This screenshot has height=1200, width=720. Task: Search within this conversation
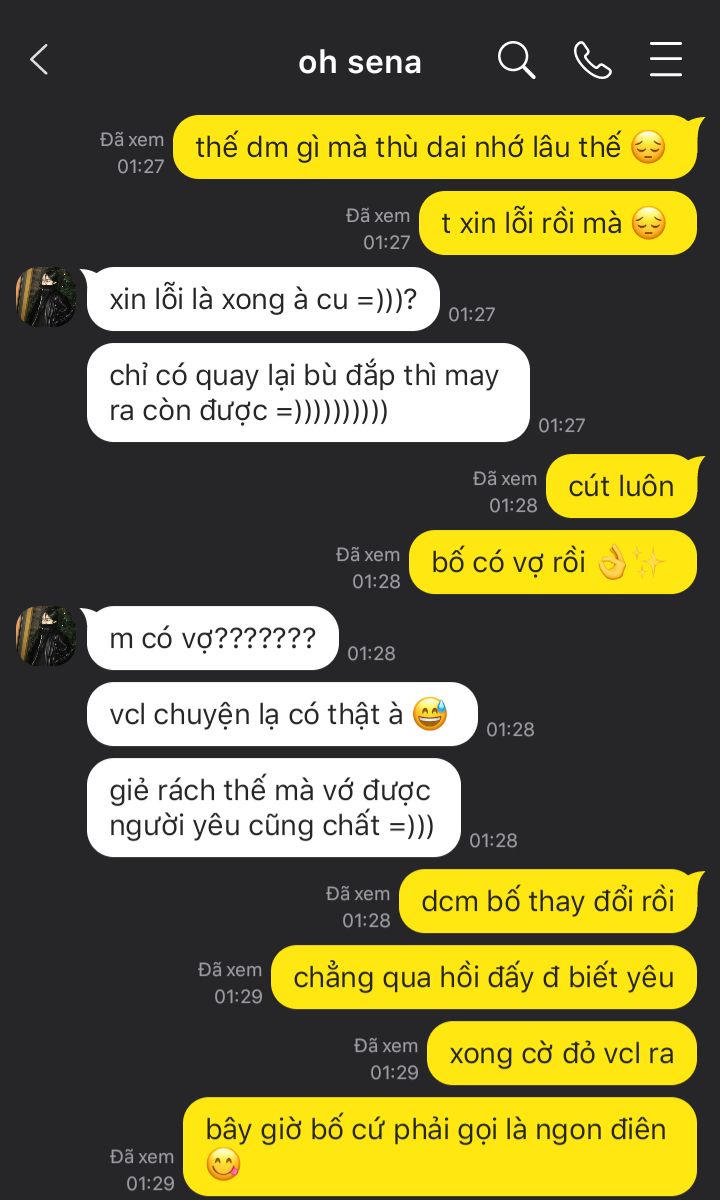(x=516, y=60)
